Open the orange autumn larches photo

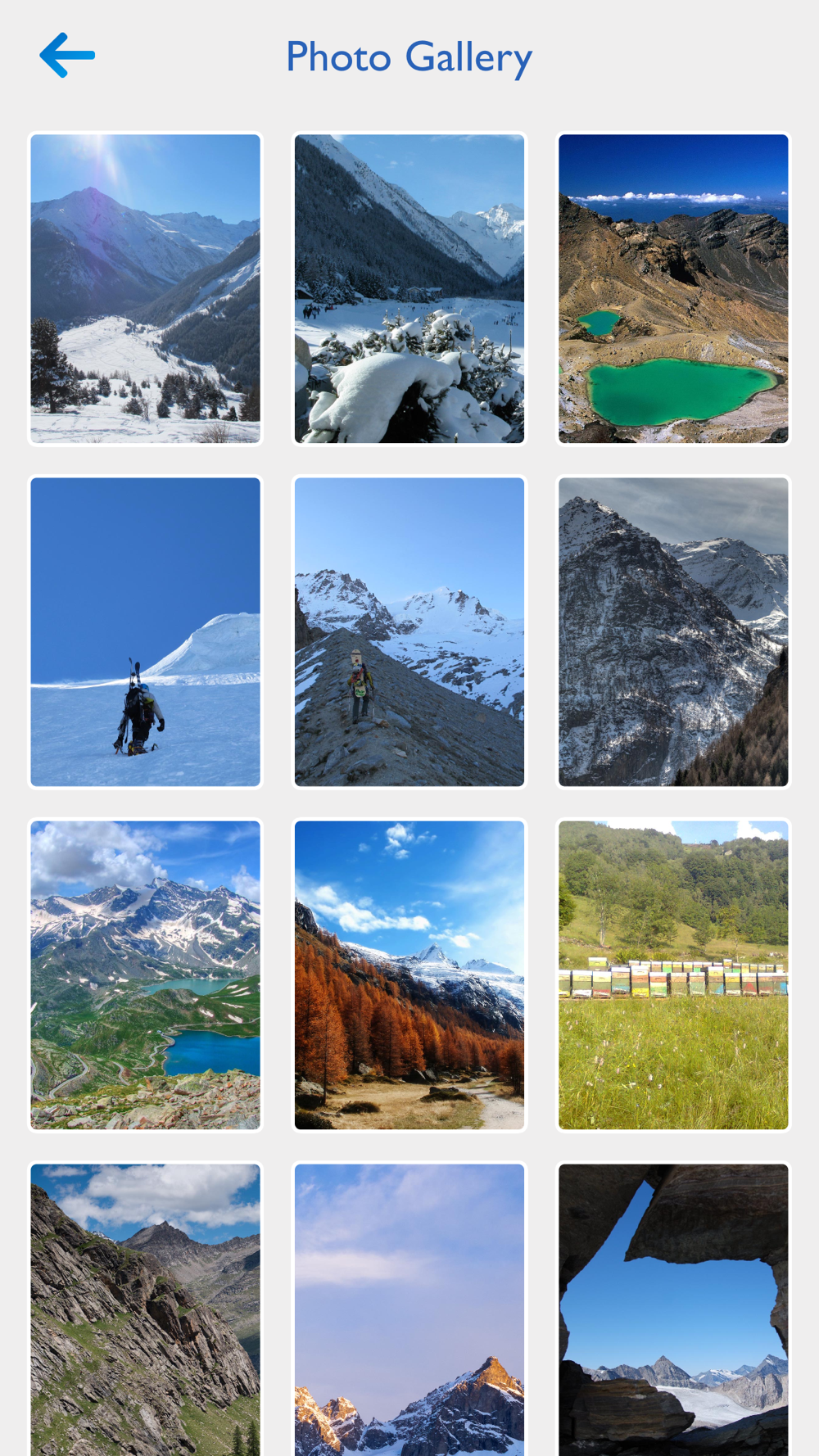pyautogui.click(x=409, y=975)
